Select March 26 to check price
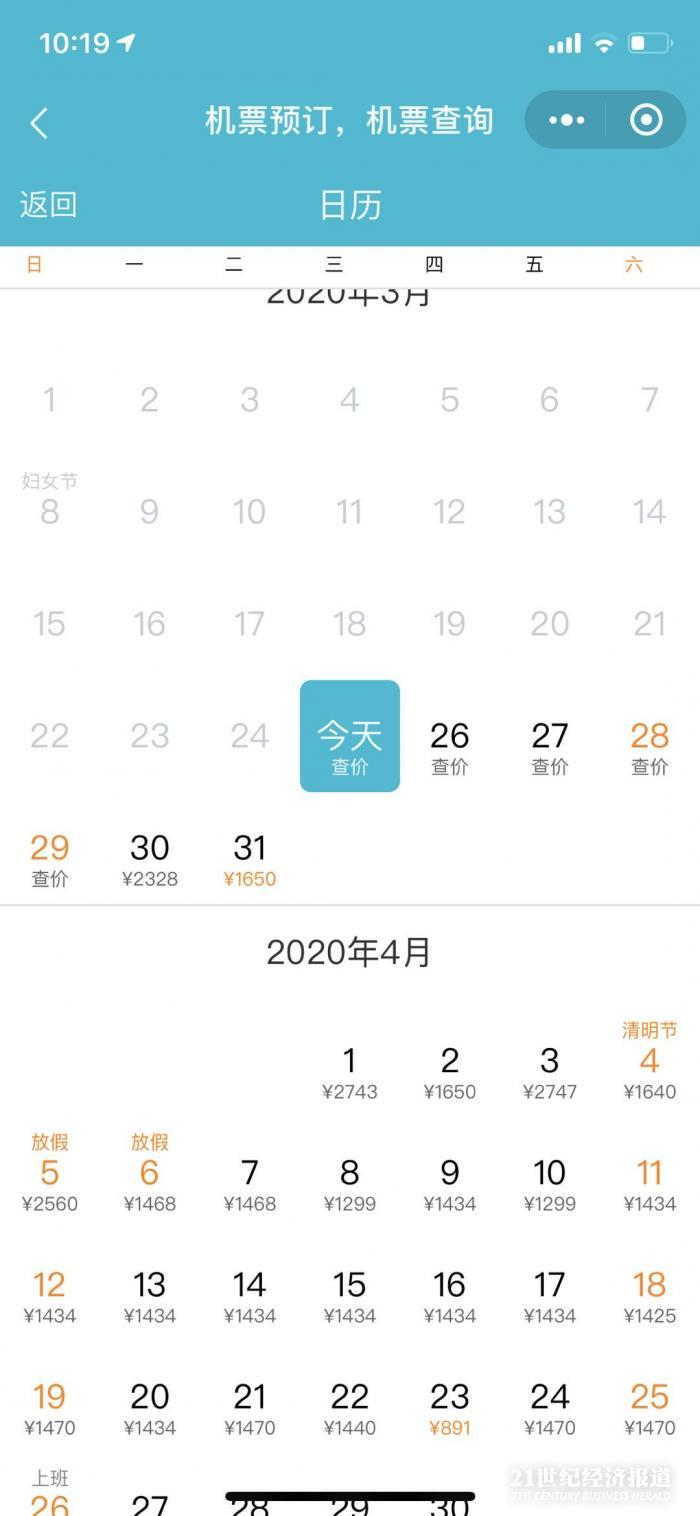 point(450,747)
